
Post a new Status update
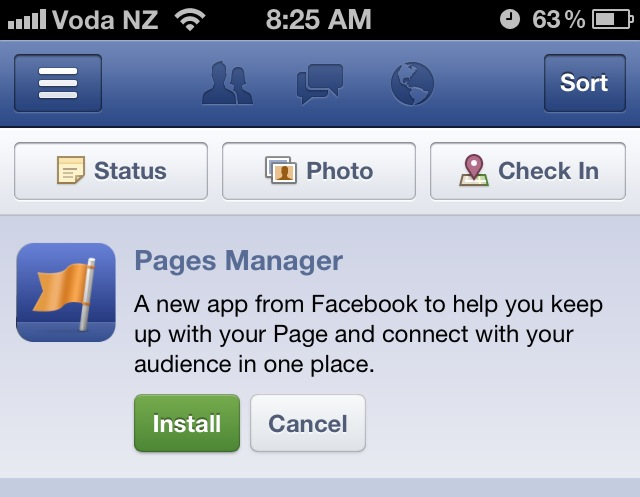pos(111,171)
